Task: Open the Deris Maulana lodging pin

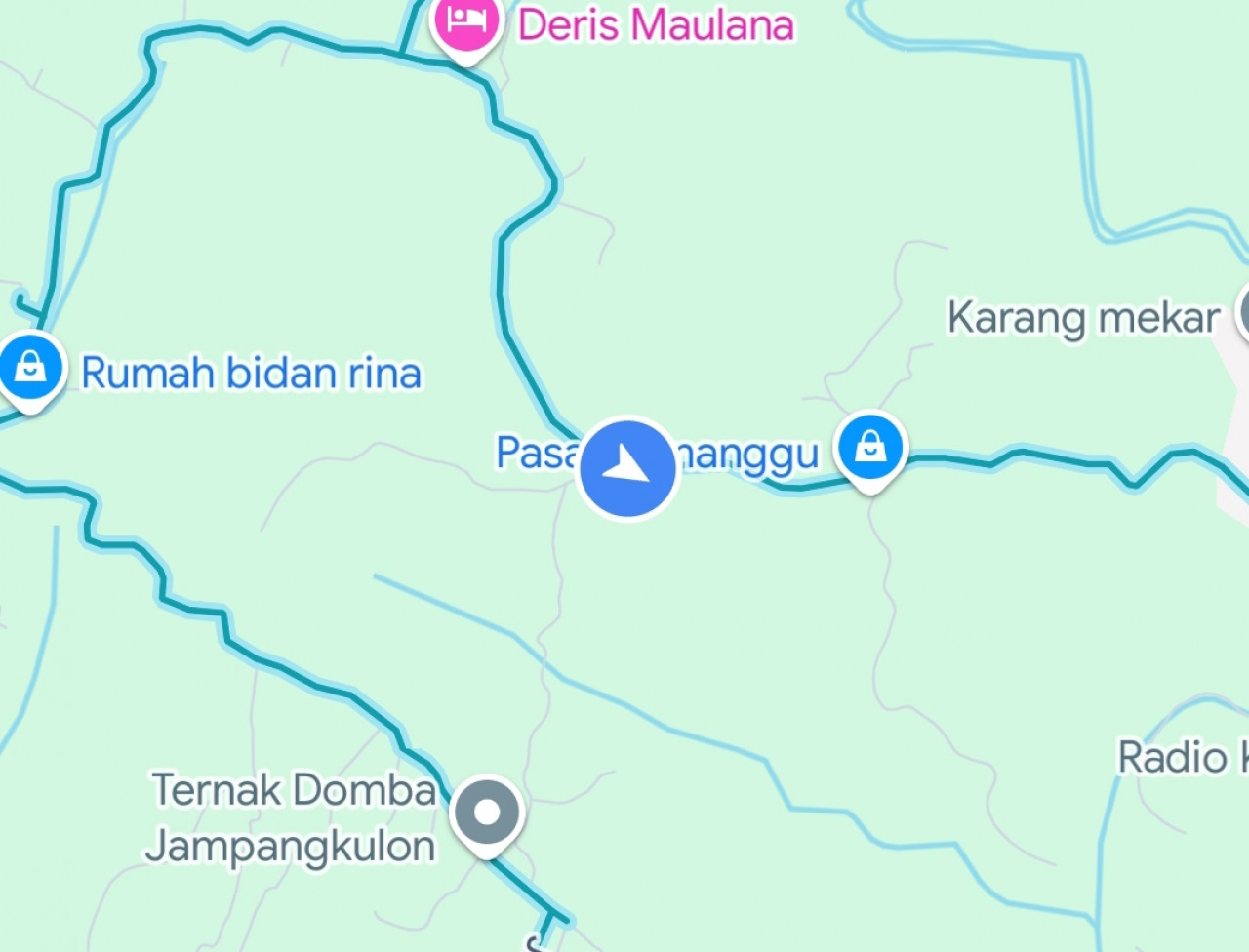Action: 466,23
